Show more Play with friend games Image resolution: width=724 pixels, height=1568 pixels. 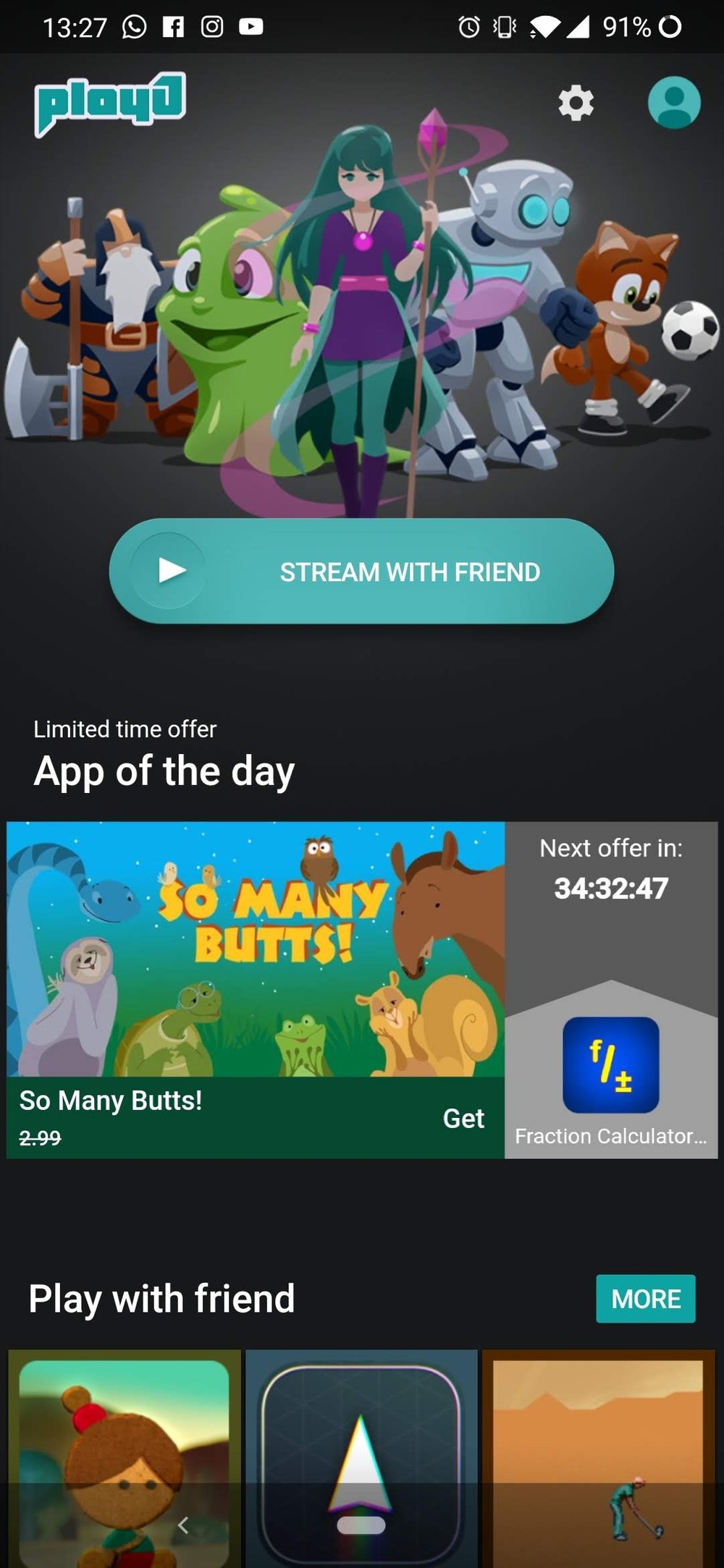pyautogui.click(x=645, y=1298)
